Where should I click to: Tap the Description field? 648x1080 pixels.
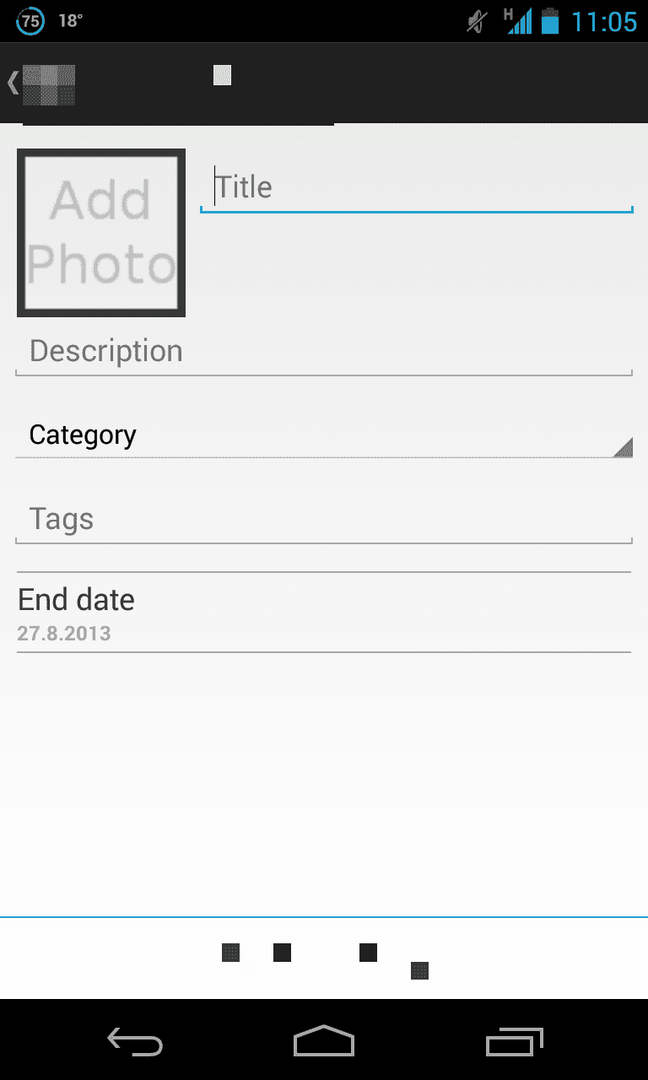pos(323,351)
